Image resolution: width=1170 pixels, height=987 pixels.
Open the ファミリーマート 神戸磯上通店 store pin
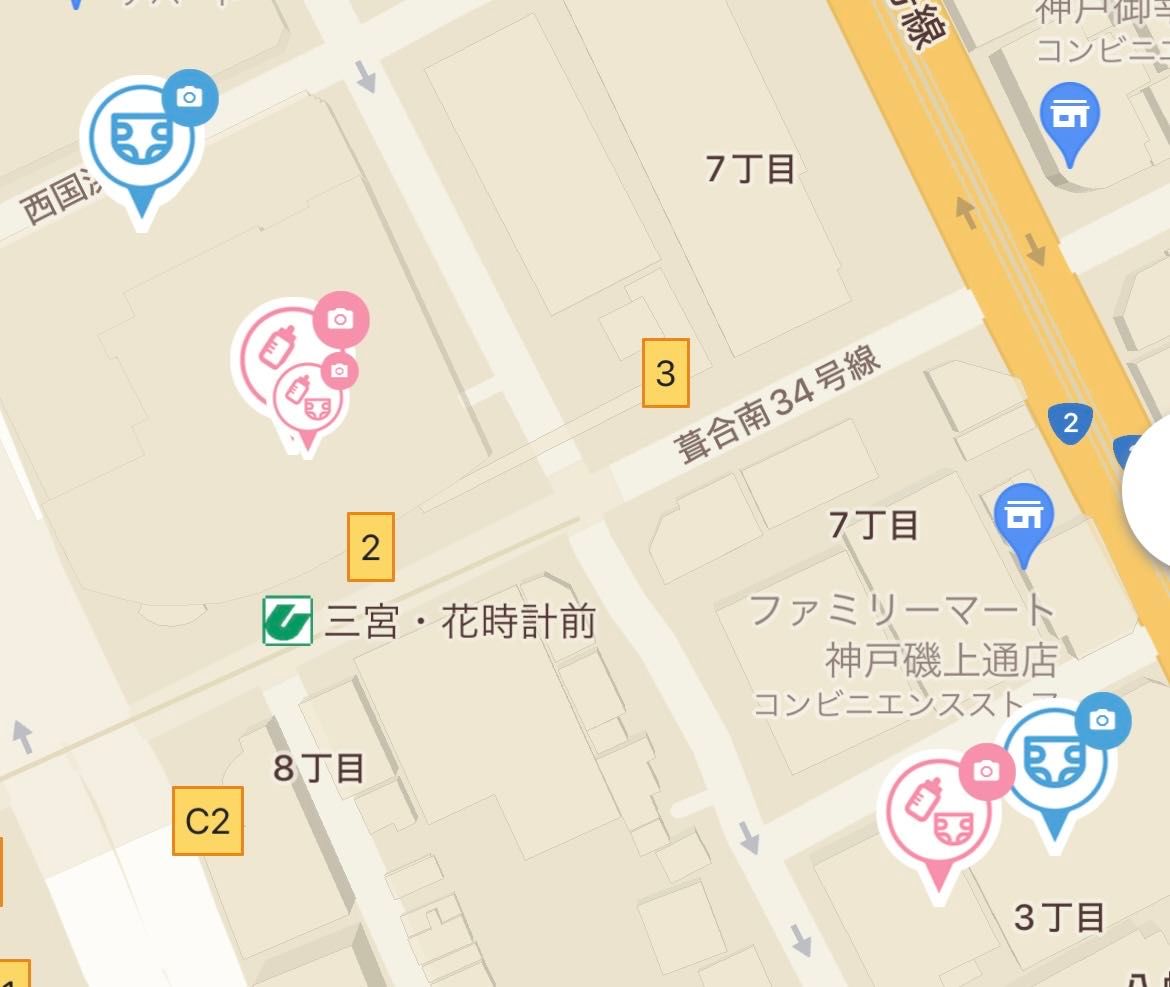tap(1024, 517)
